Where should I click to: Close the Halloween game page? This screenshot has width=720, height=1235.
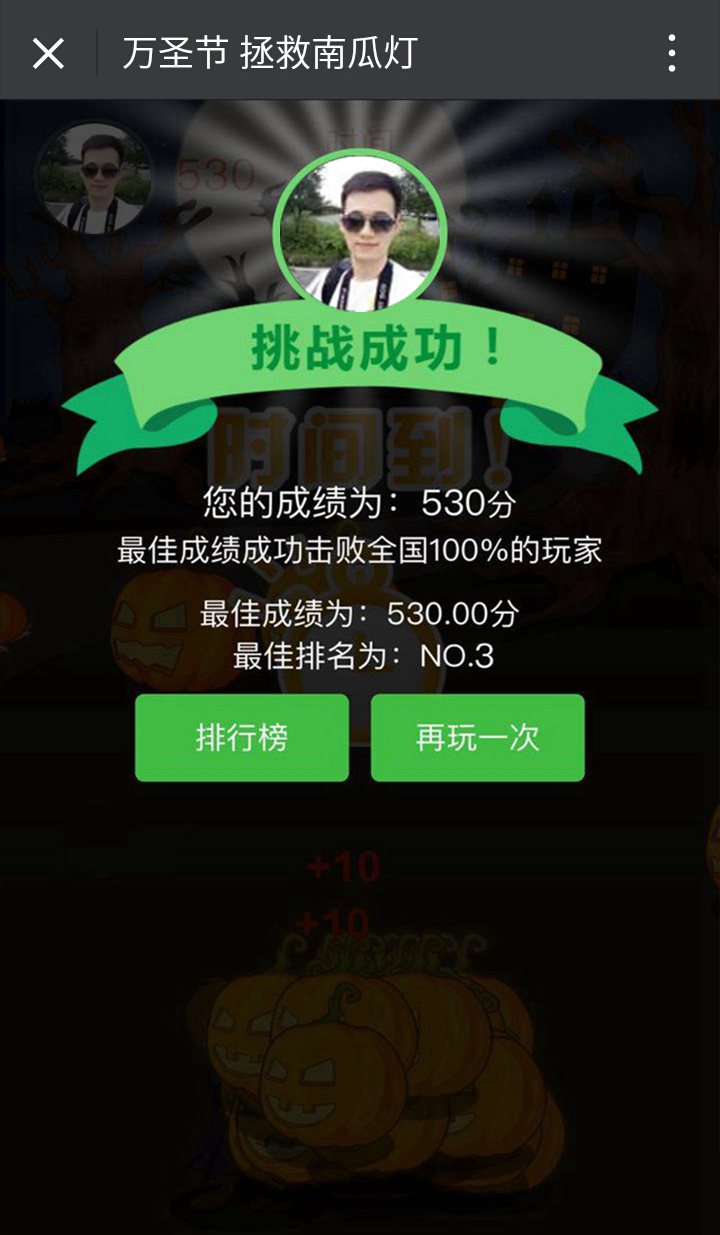point(48,53)
